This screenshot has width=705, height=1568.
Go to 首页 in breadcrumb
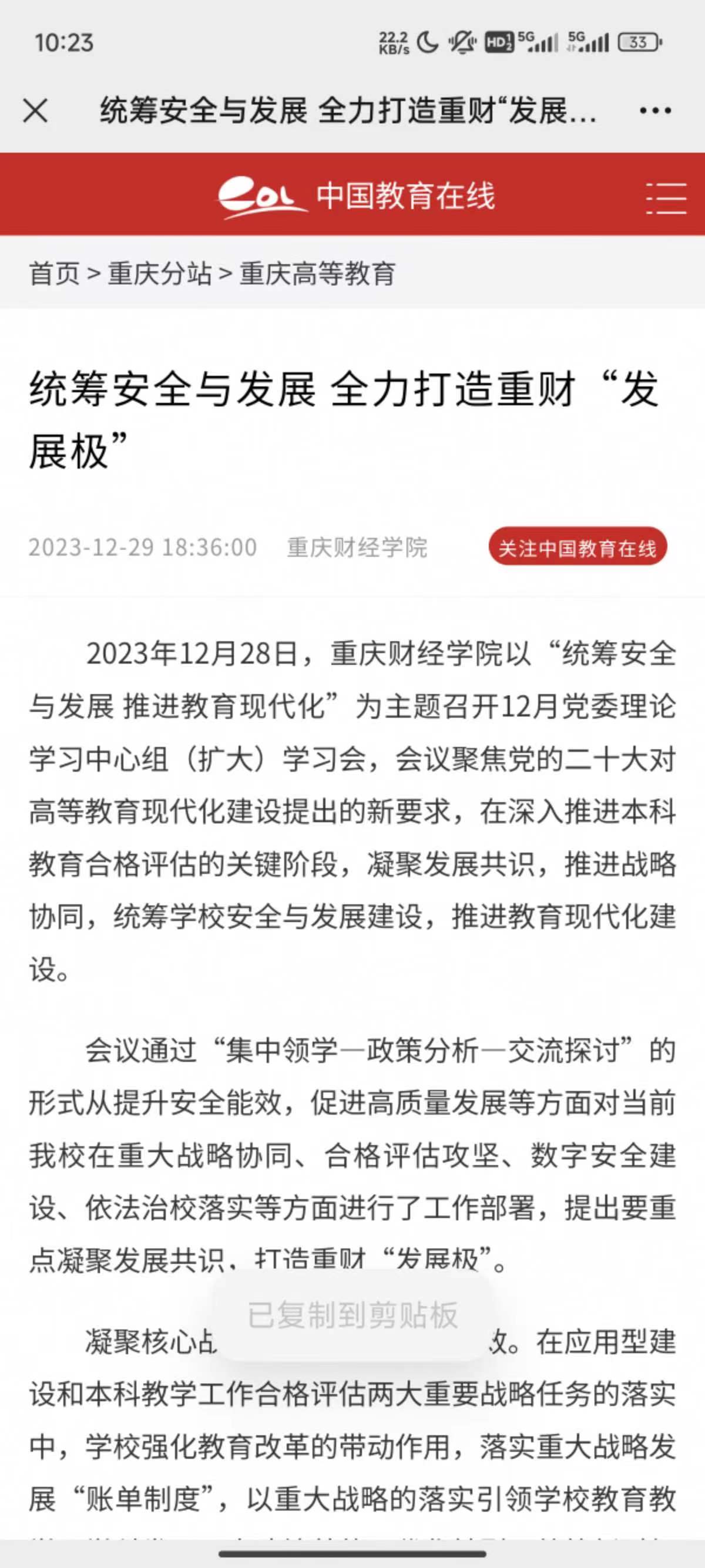pos(53,273)
